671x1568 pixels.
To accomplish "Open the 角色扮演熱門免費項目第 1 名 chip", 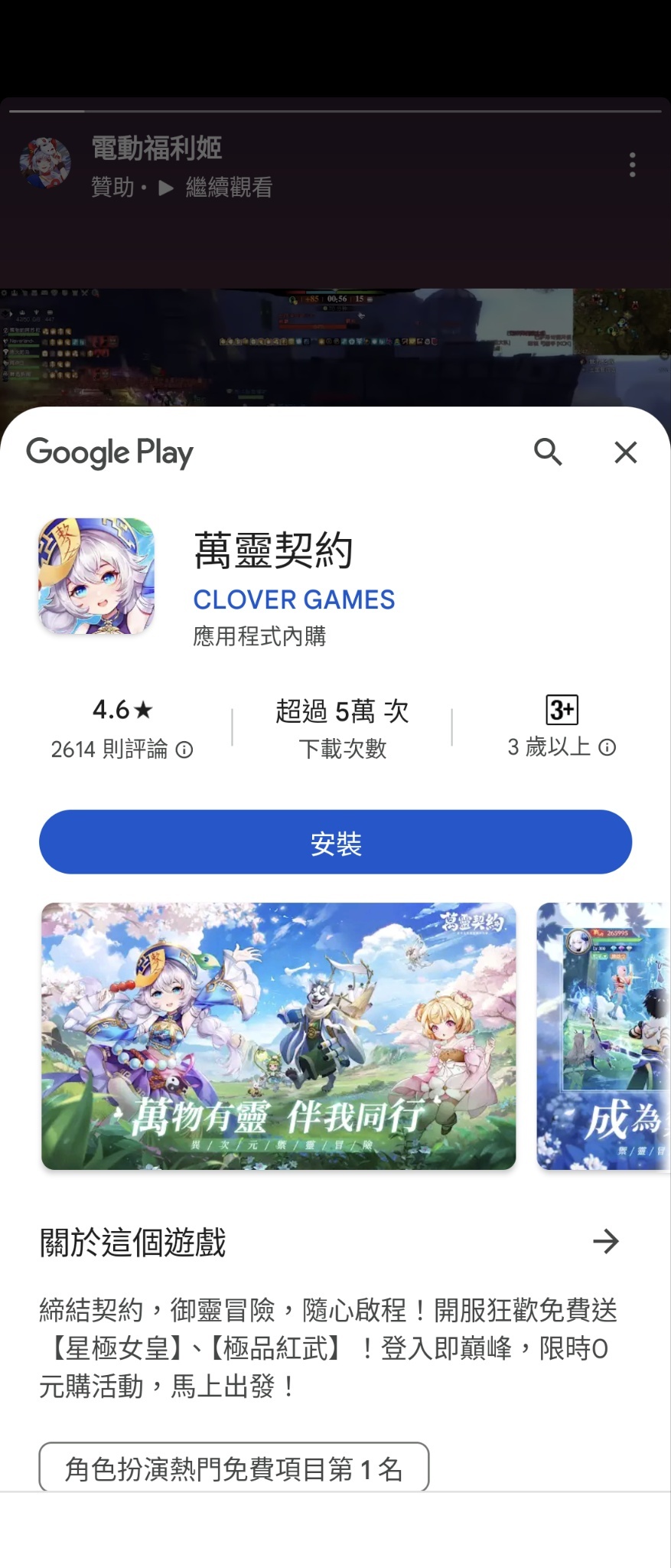I will coord(233,1468).
